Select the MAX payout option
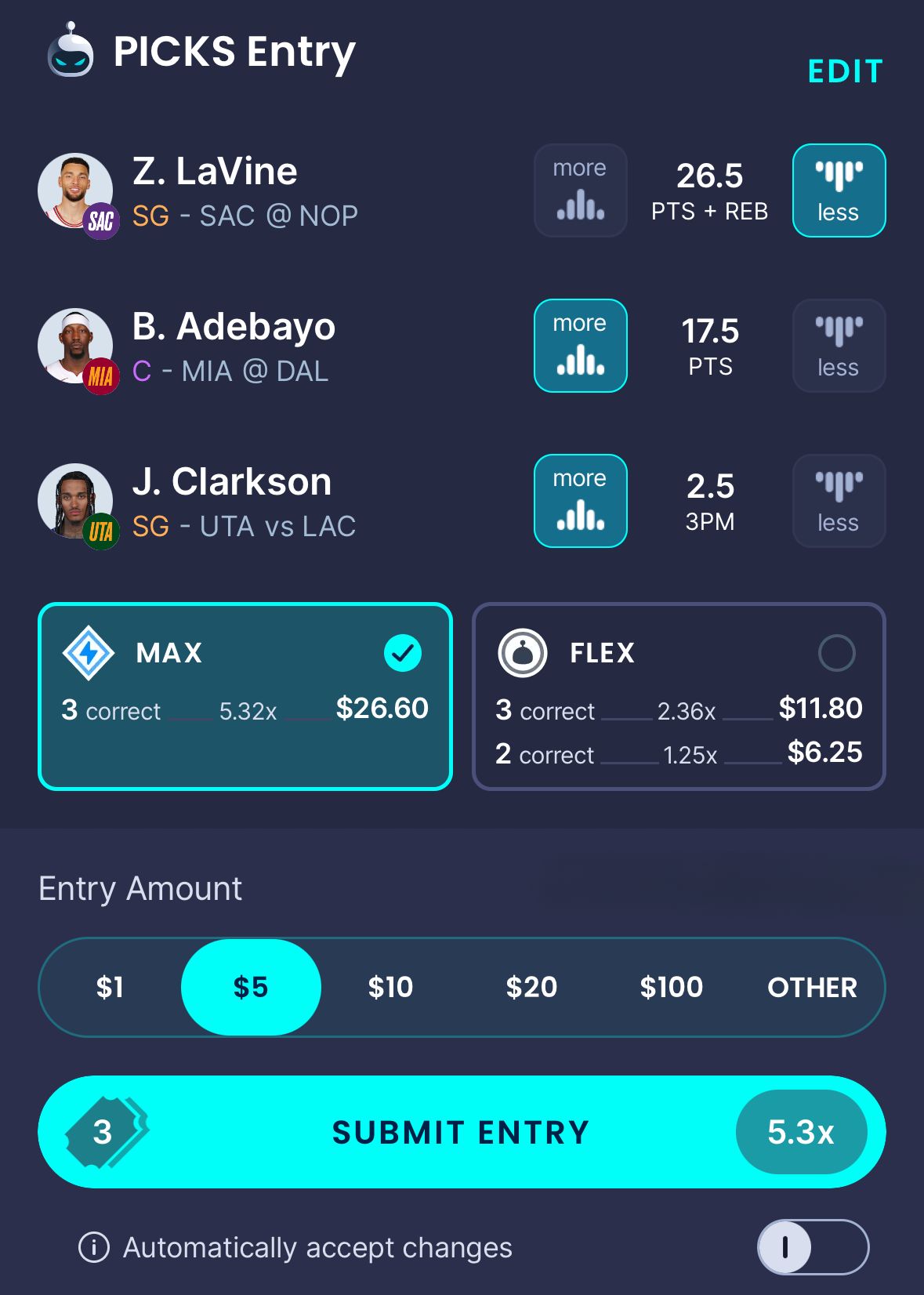This screenshot has height=1295, width=924. click(x=245, y=696)
